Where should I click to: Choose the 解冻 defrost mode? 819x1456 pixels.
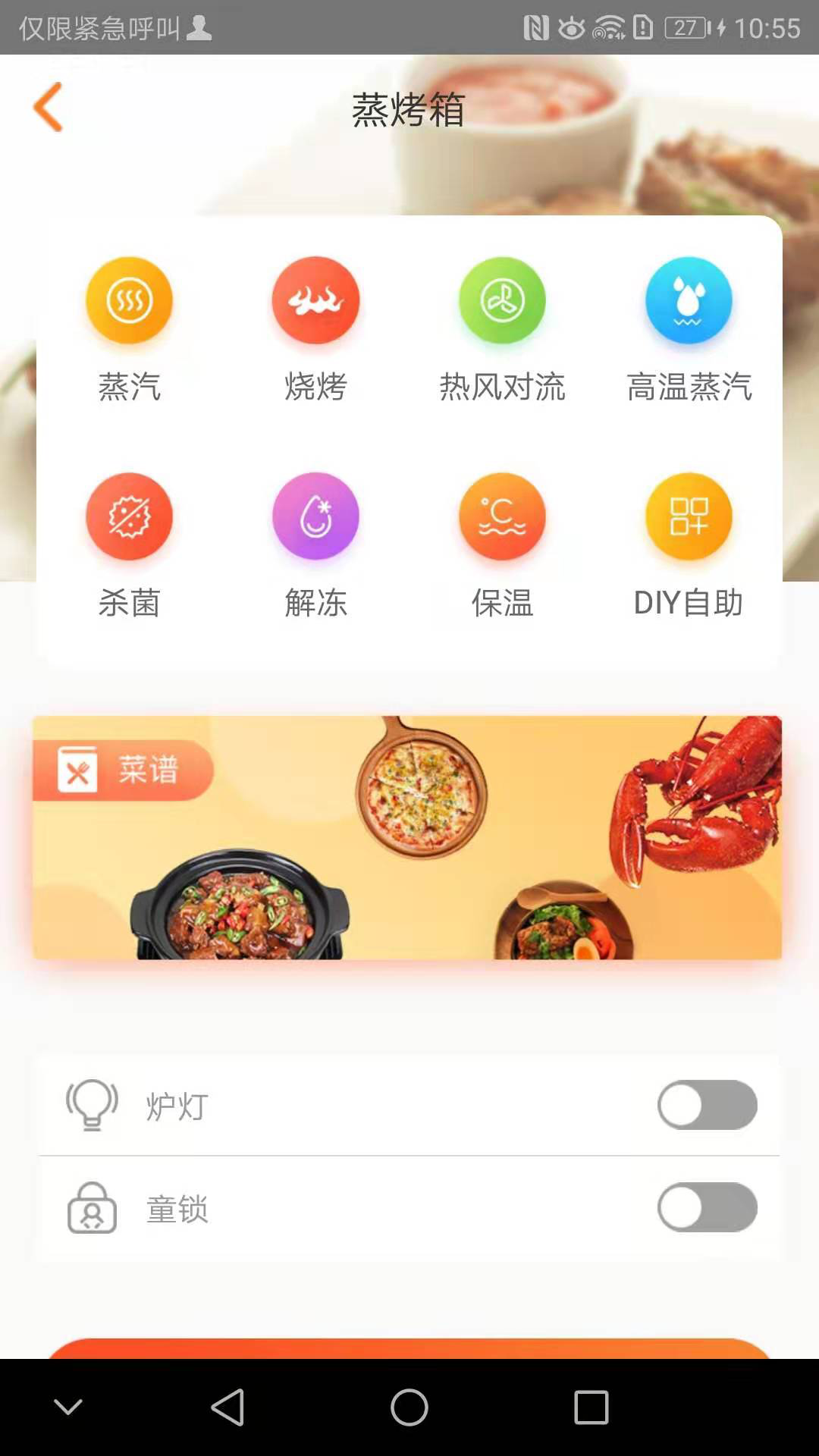click(315, 516)
